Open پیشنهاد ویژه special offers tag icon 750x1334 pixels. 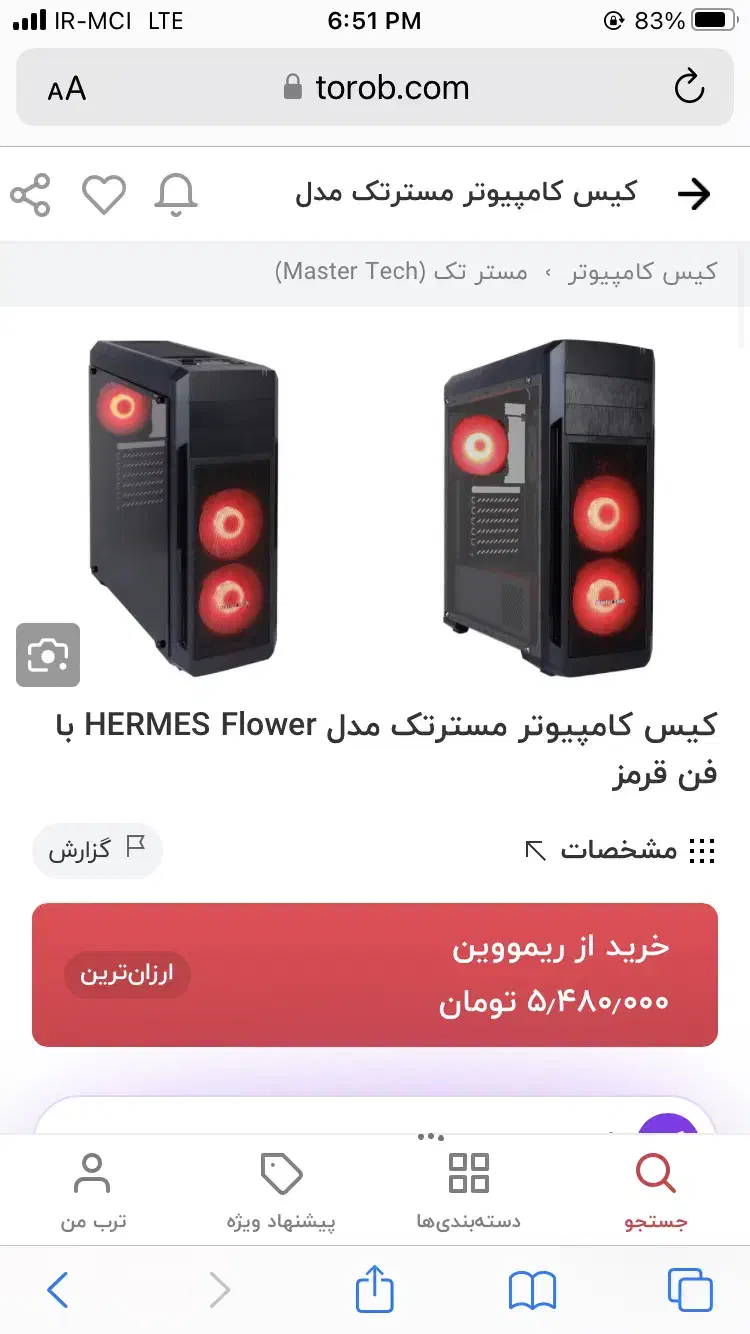281,1190
